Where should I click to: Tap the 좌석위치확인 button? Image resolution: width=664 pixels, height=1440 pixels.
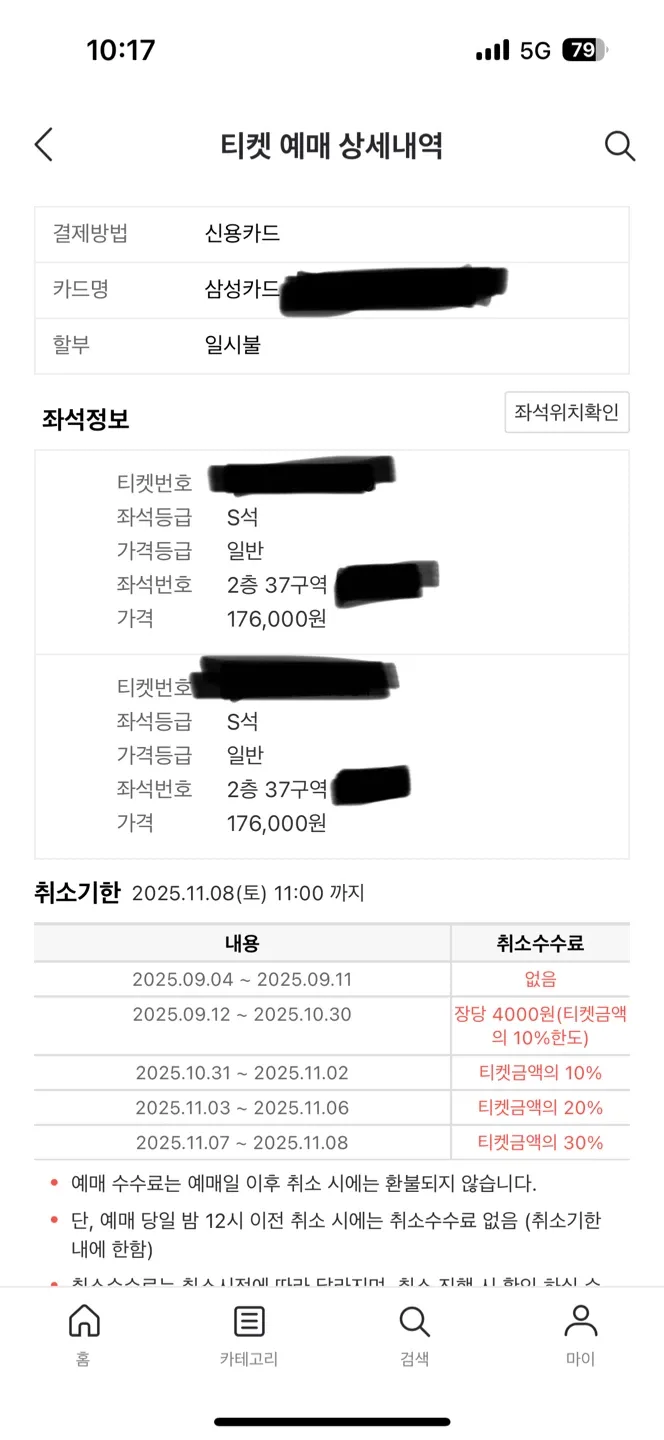pyautogui.click(x=566, y=412)
